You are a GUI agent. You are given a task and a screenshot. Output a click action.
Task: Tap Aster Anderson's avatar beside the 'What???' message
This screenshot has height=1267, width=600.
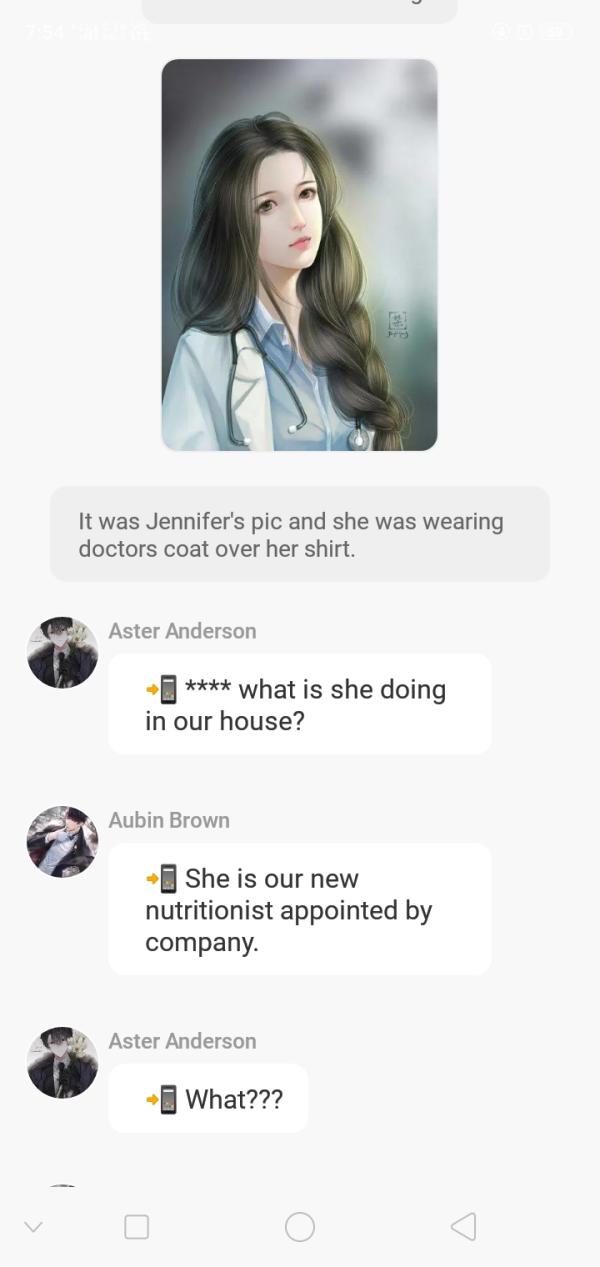coord(62,1062)
